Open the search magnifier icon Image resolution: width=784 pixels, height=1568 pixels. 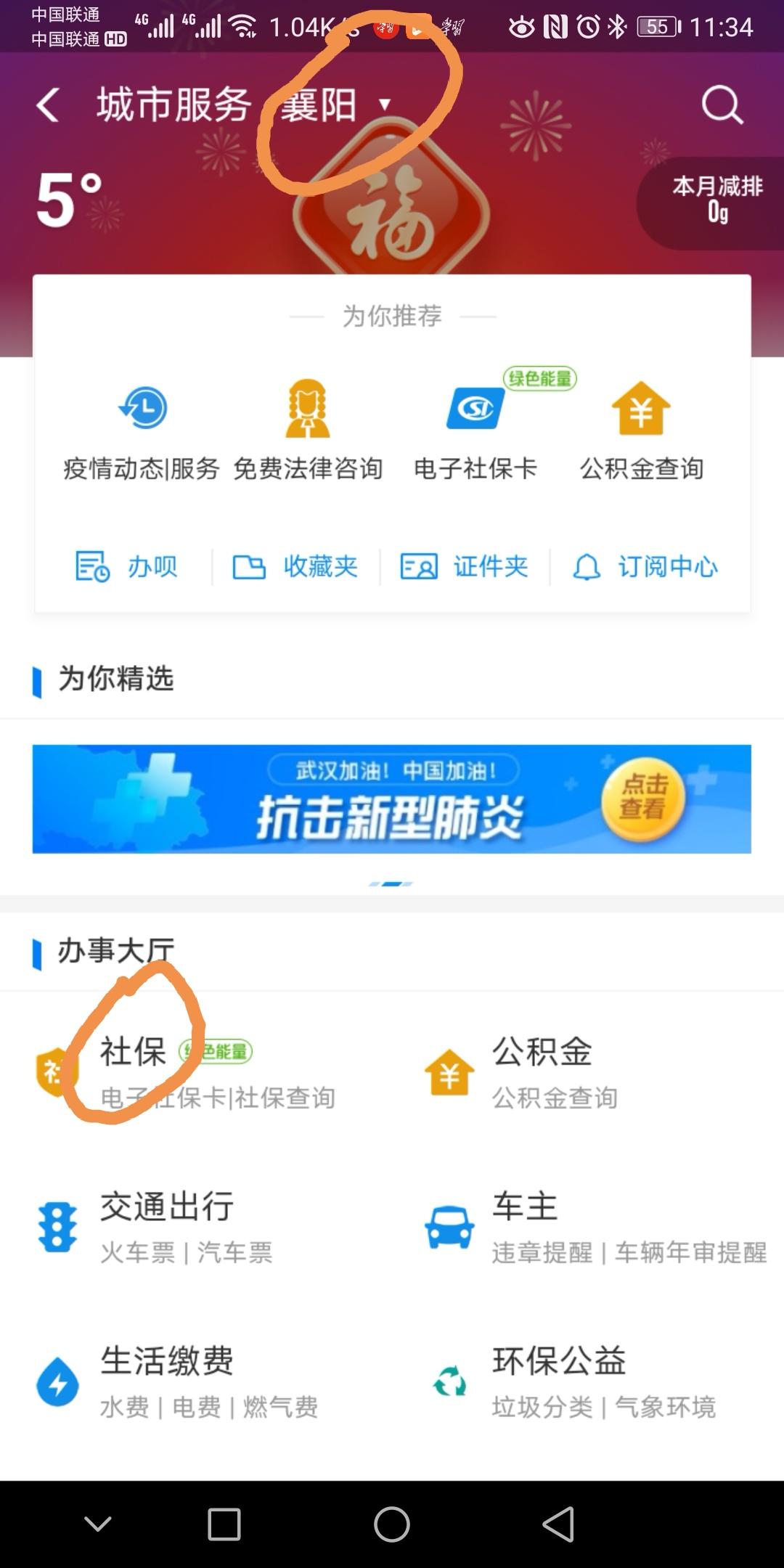(x=722, y=106)
